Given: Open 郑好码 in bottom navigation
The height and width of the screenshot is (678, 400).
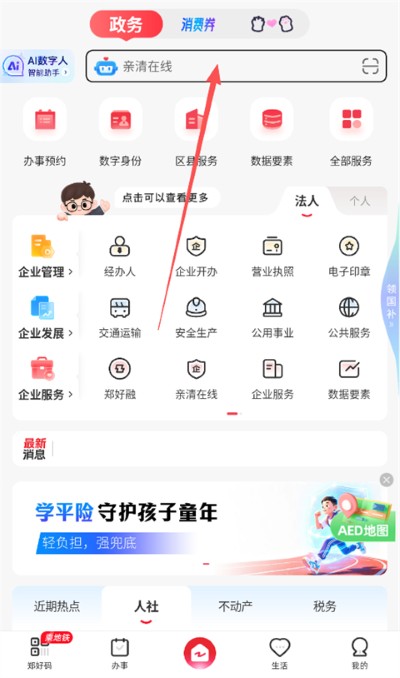Looking at the screenshot, I should point(40,653).
